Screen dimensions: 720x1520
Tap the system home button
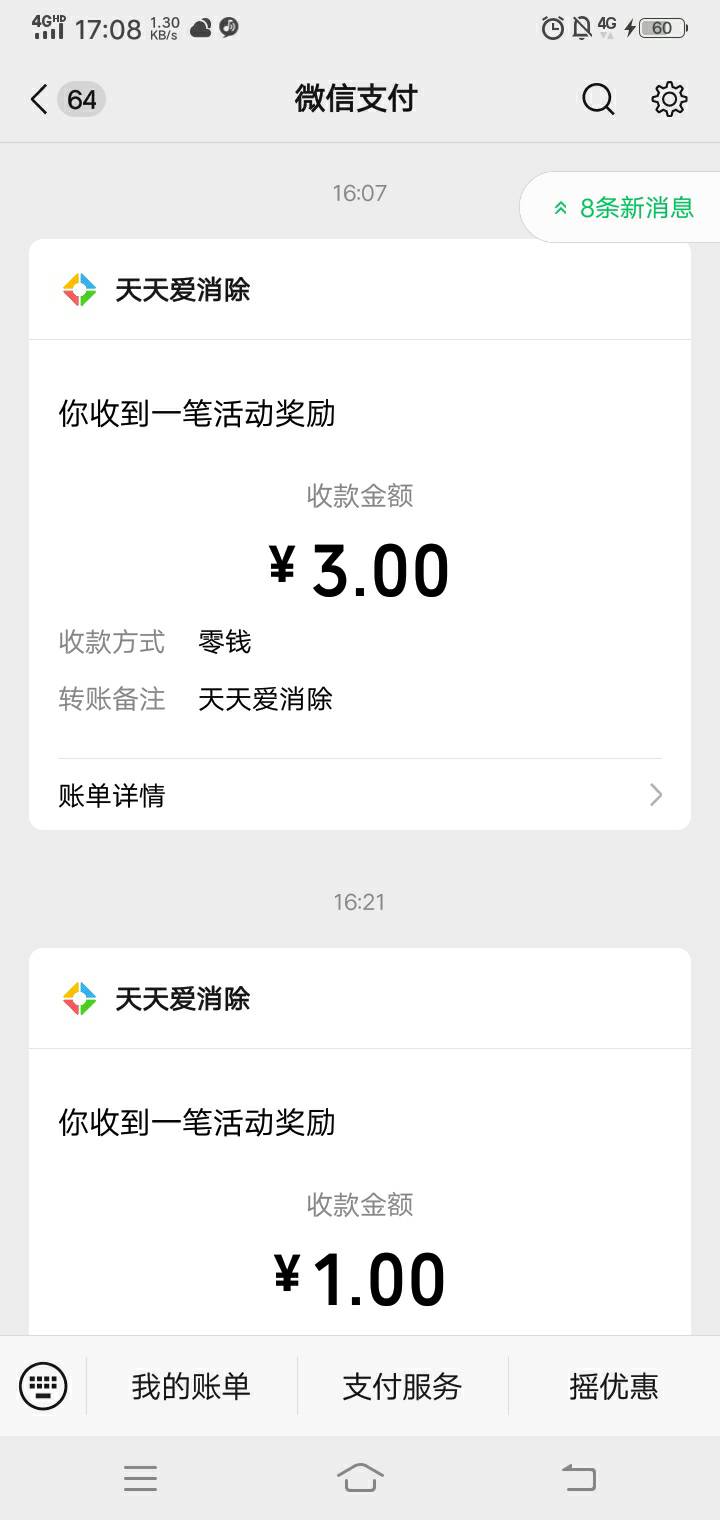click(x=360, y=1477)
